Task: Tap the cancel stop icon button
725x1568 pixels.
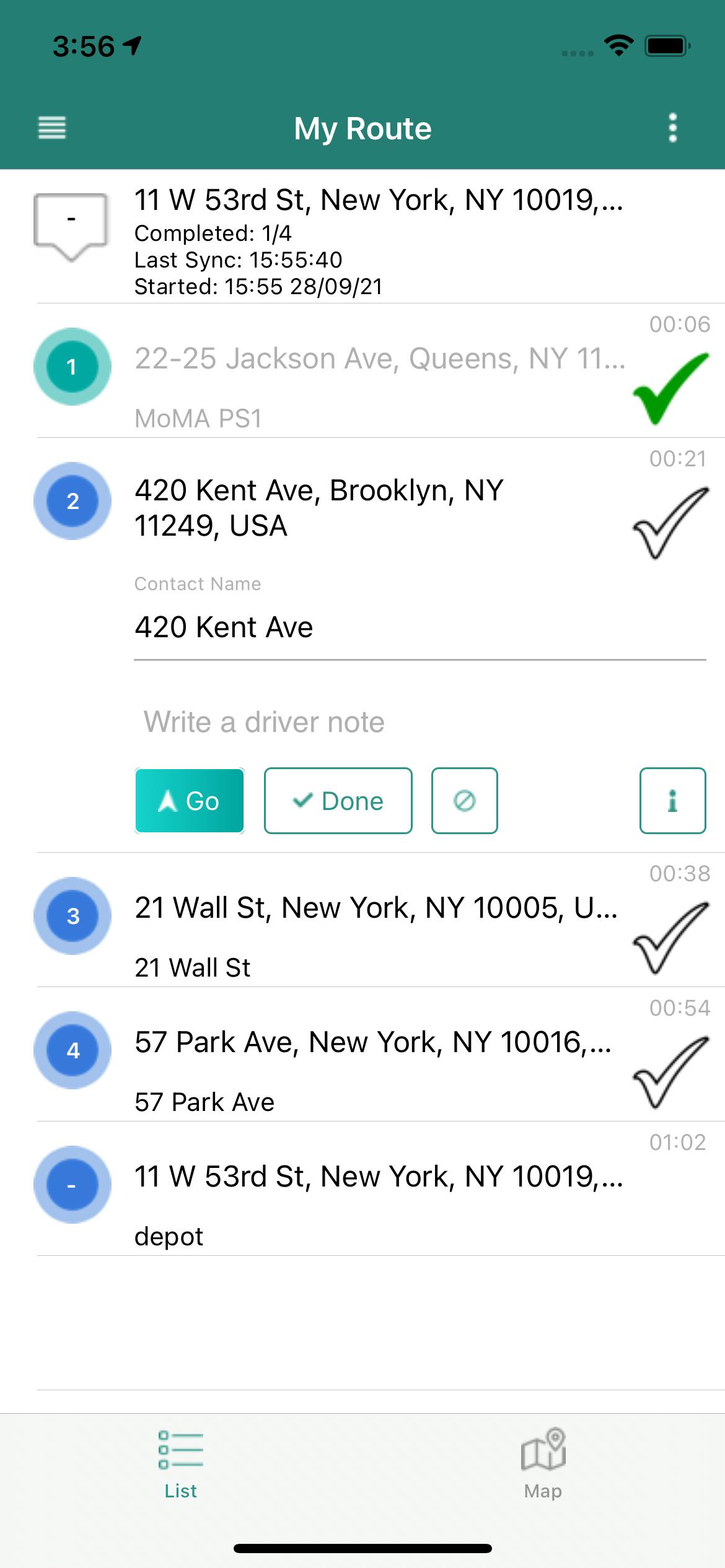Action: (465, 801)
